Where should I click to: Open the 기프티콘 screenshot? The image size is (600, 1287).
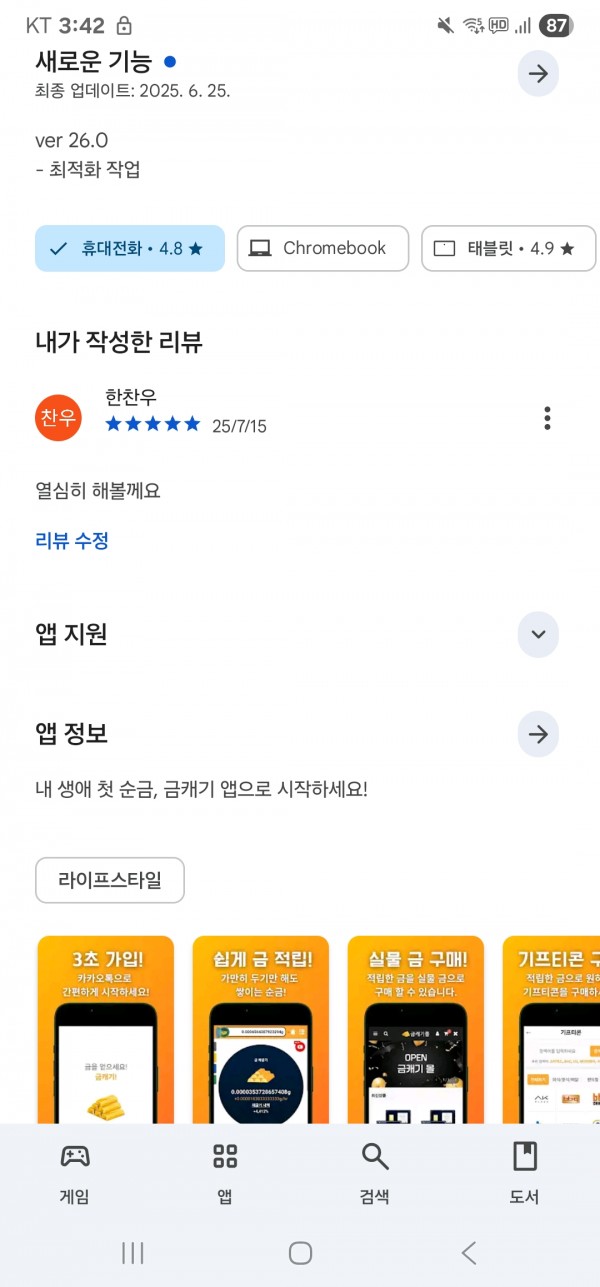(x=551, y=1030)
